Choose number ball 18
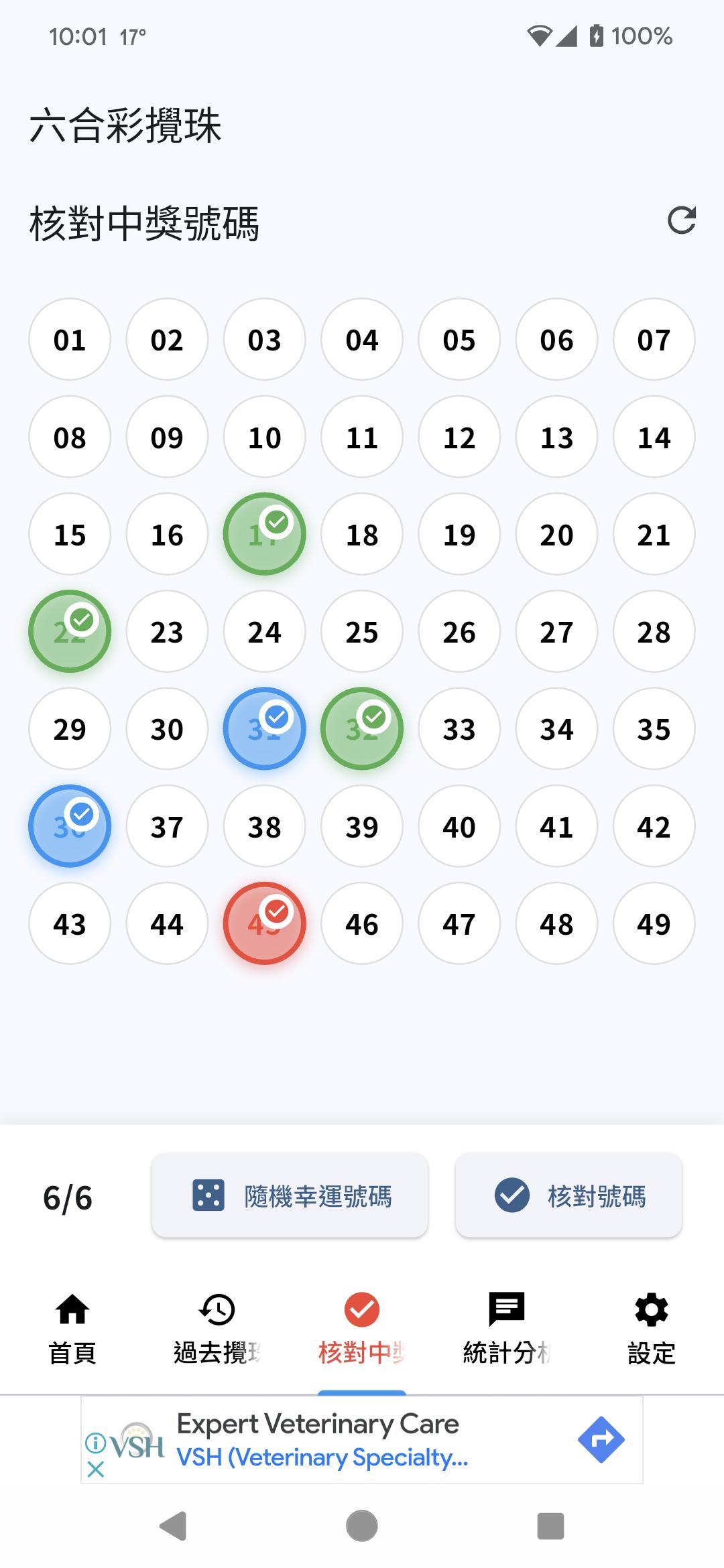 362,535
